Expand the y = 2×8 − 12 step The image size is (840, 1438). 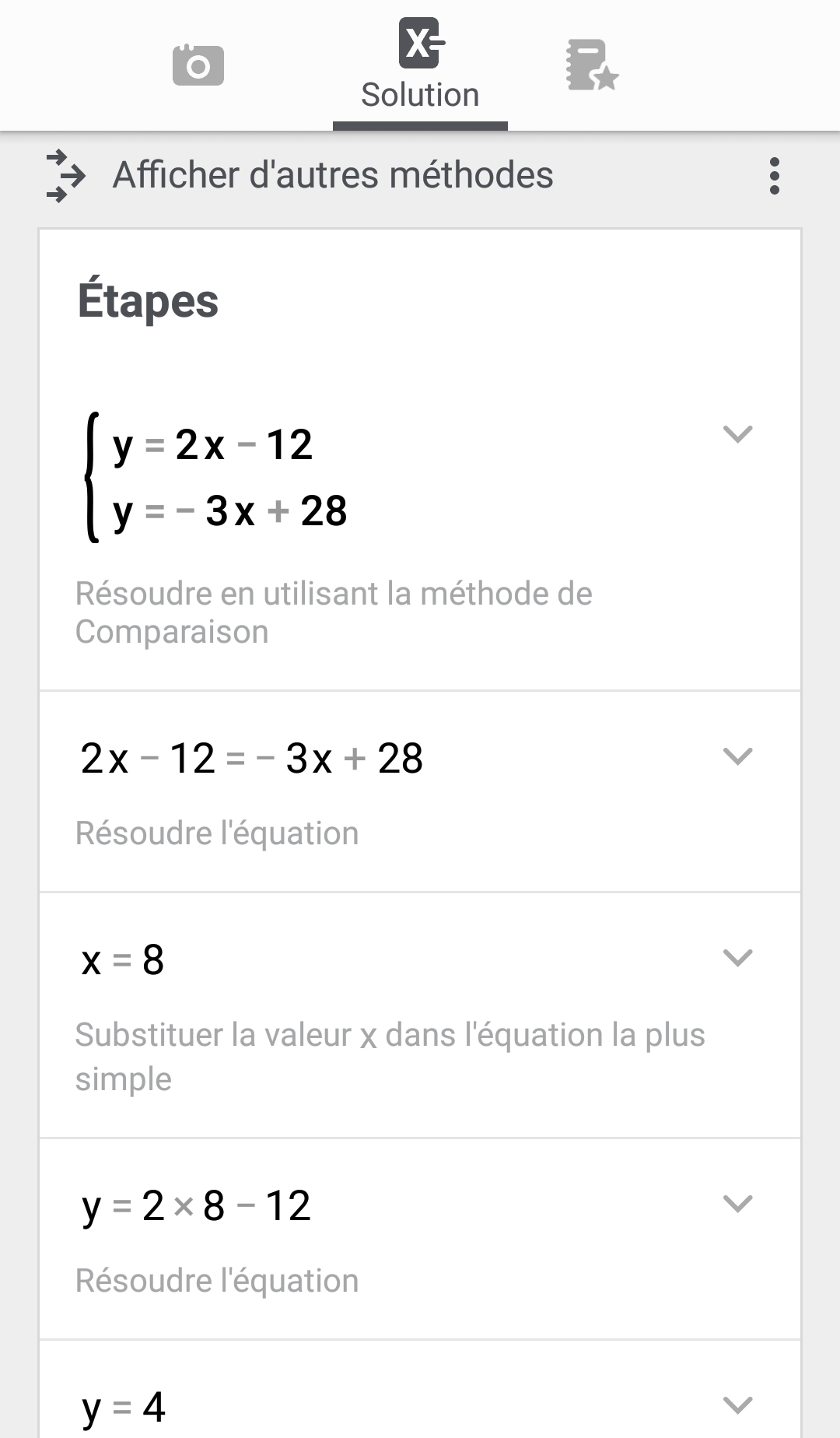pos(737,1205)
